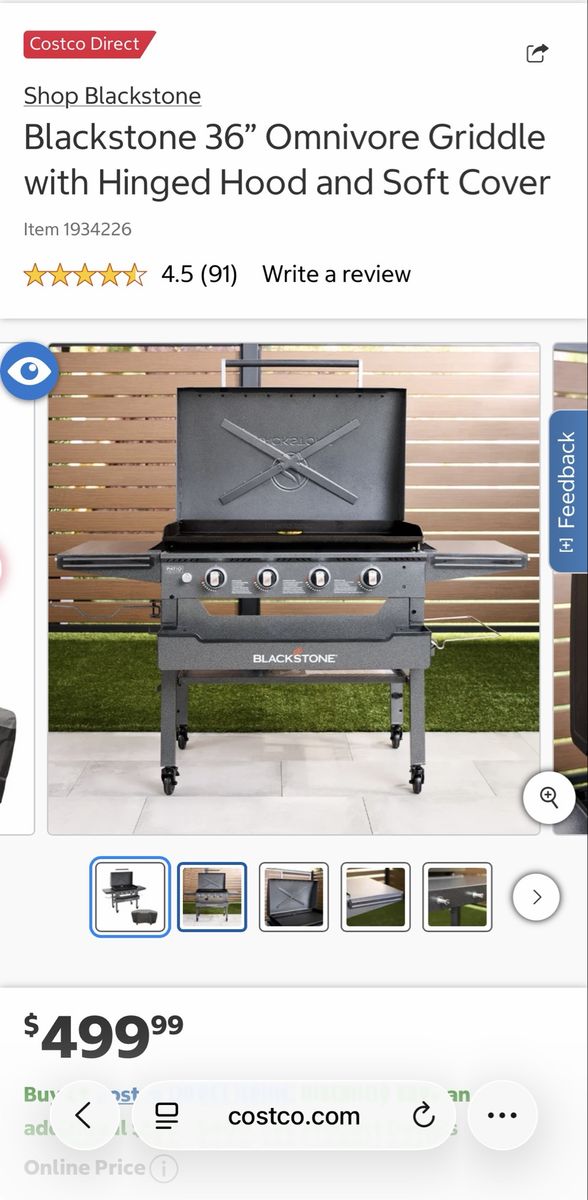Select the first griddle thumbnail with cover
Screen dimensions: 588x1200
point(130,897)
